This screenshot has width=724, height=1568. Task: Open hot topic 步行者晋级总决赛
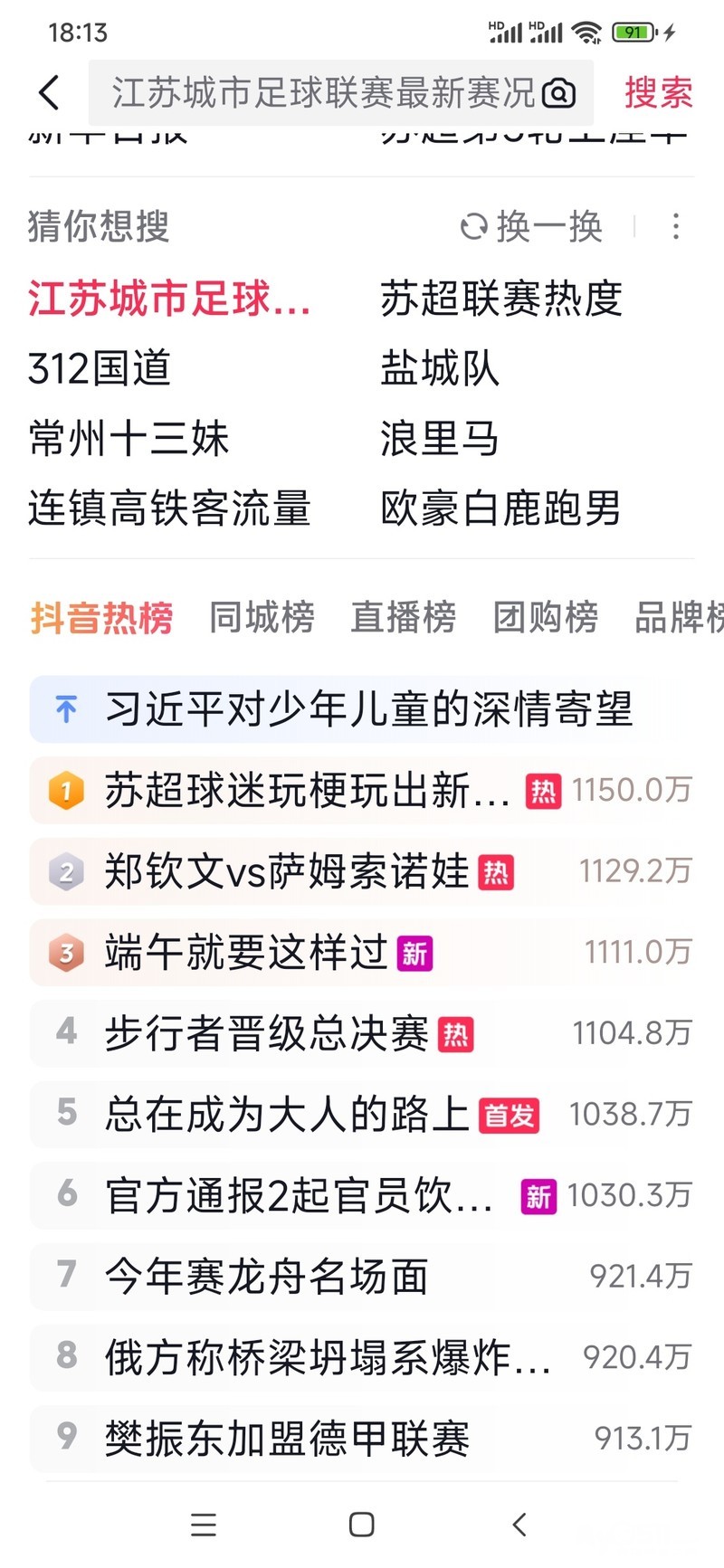point(267,1033)
